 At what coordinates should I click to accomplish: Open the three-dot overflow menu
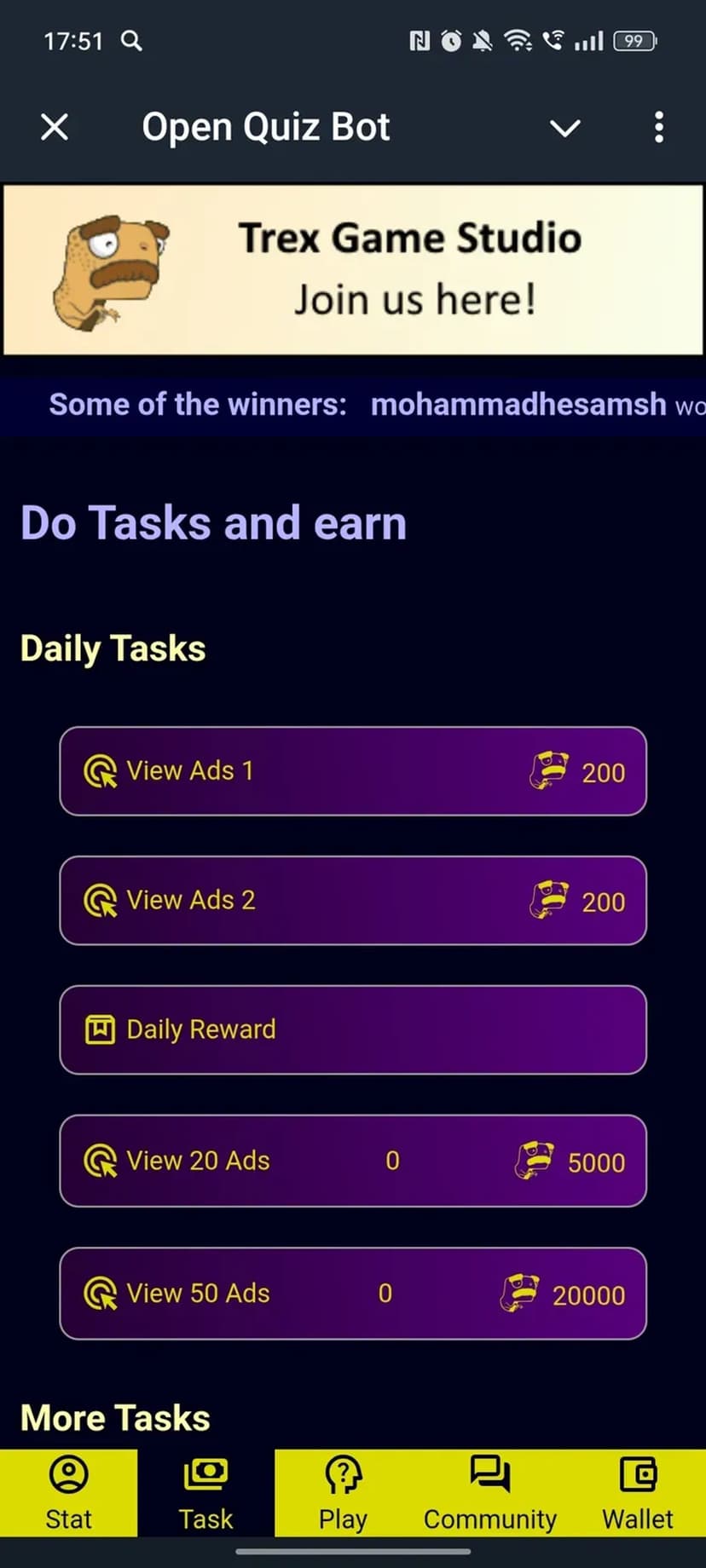(658, 128)
